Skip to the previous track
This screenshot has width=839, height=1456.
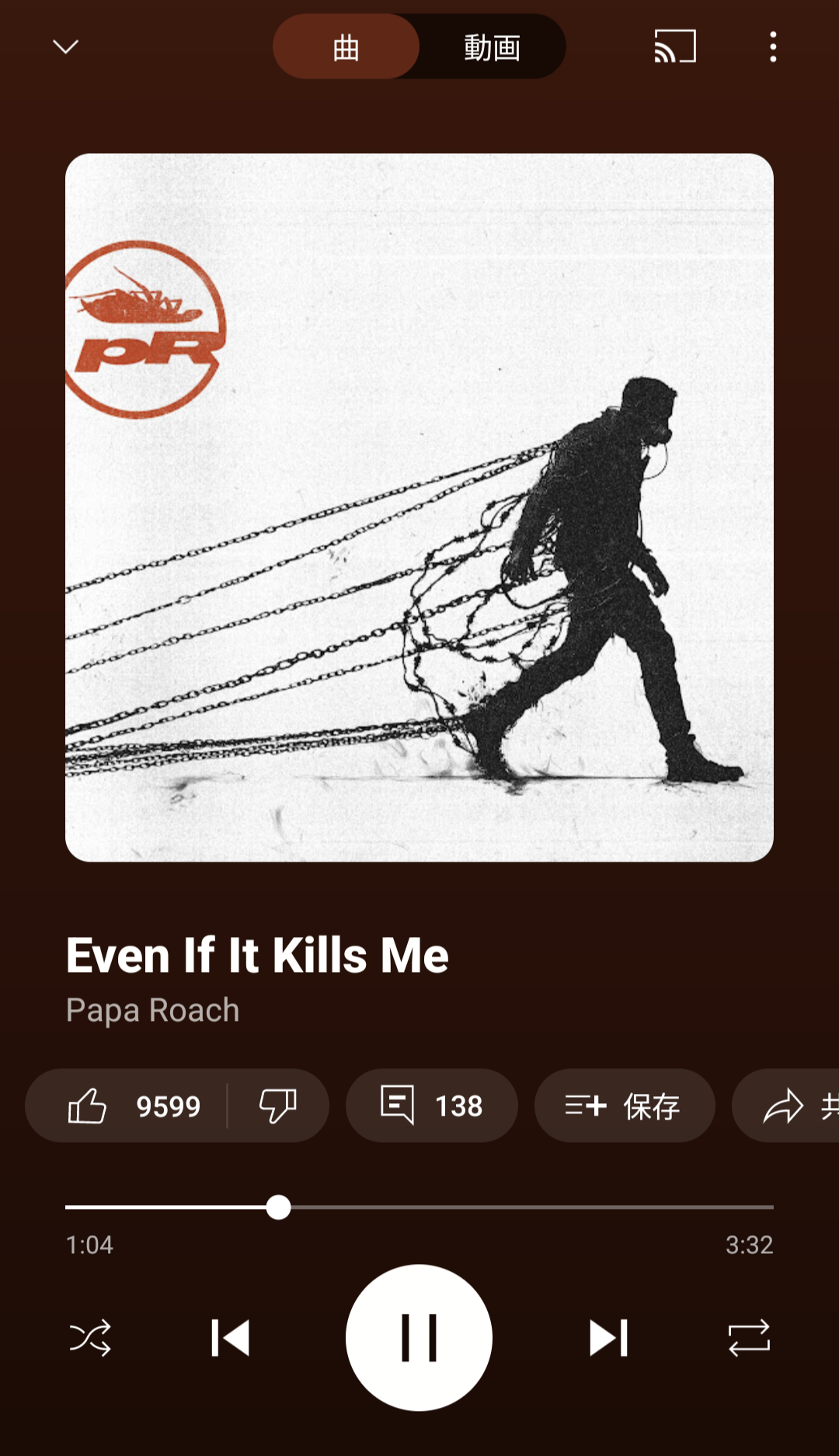tap(231, 1338)
